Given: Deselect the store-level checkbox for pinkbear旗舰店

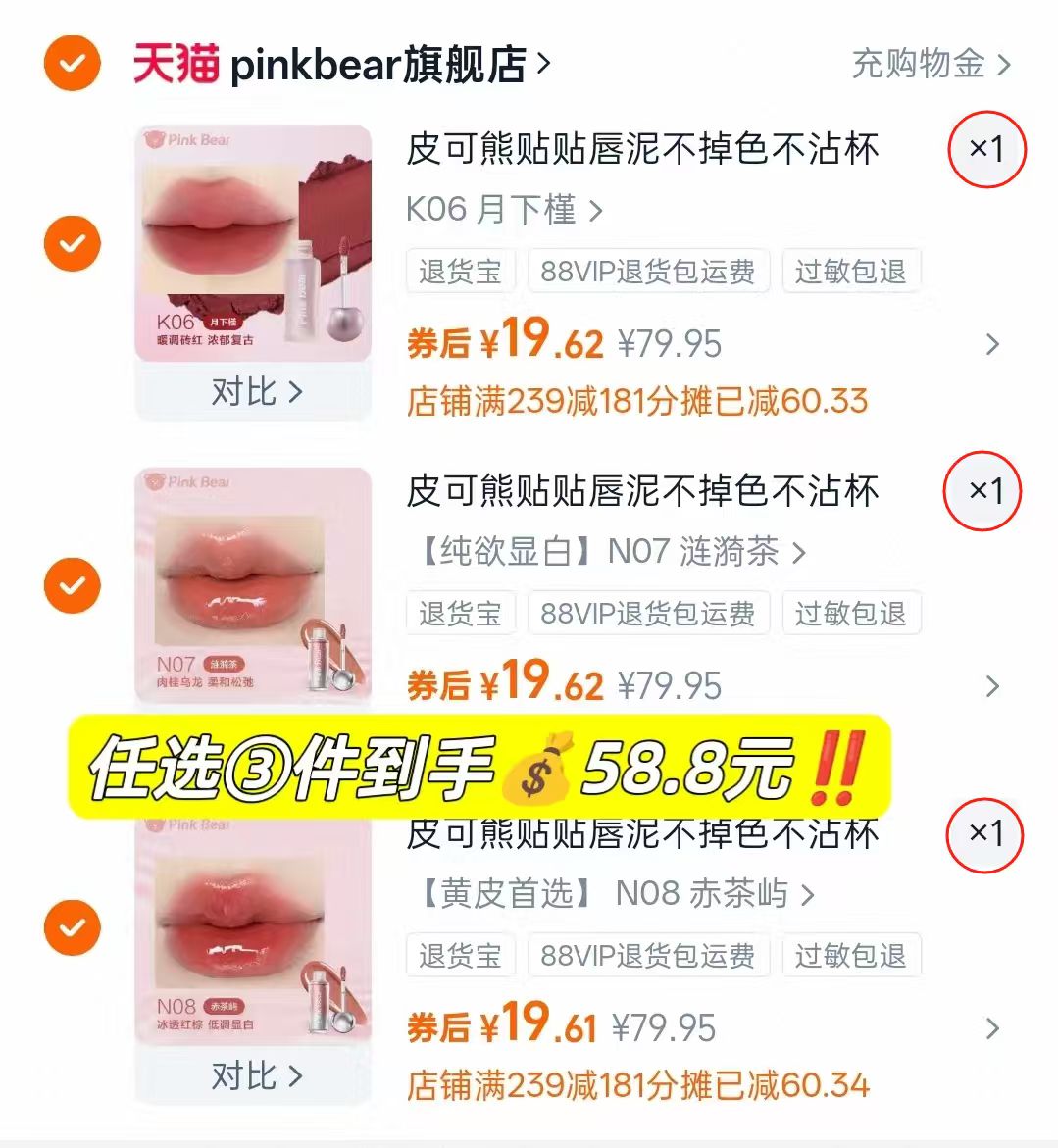Looking at the screenshot, I should click(x=71, y=61).
